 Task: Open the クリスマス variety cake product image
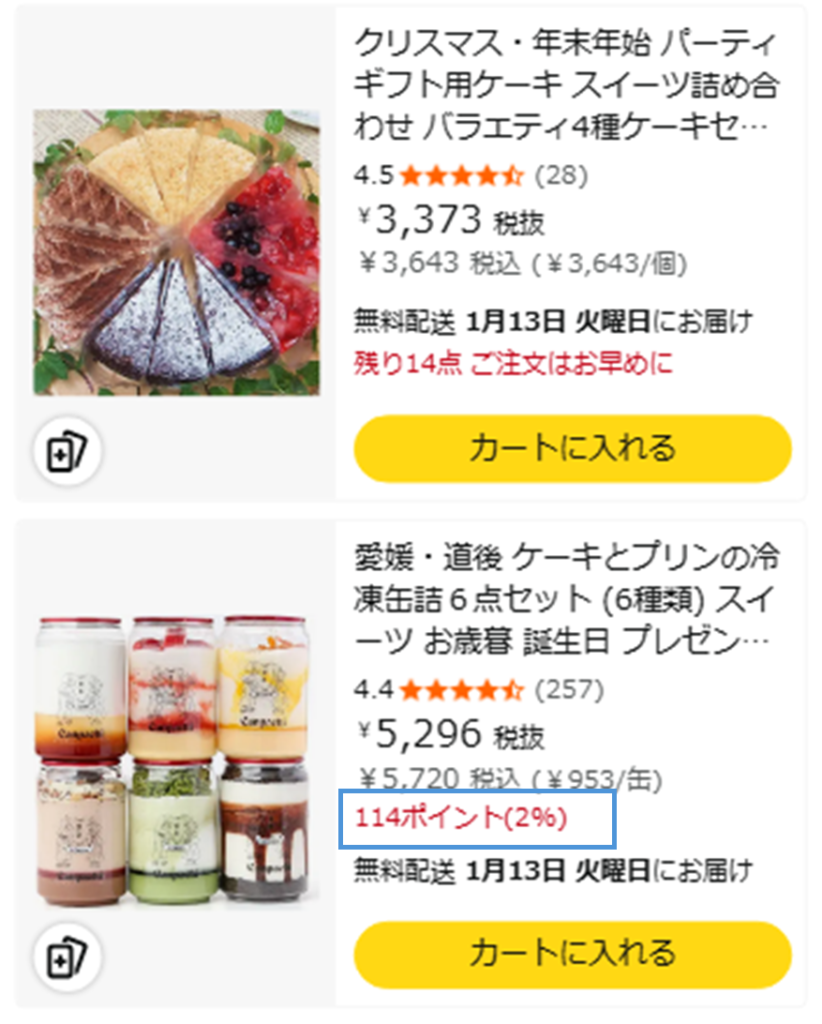(x=176, y=252)
